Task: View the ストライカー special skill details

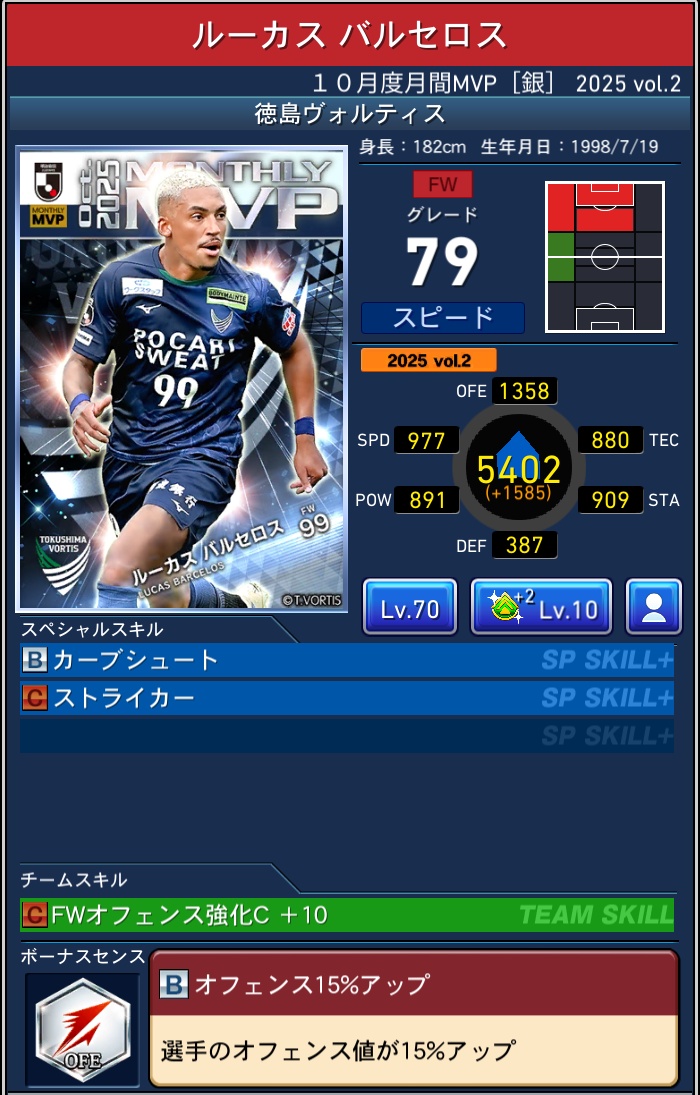Action: click(346, 697)
